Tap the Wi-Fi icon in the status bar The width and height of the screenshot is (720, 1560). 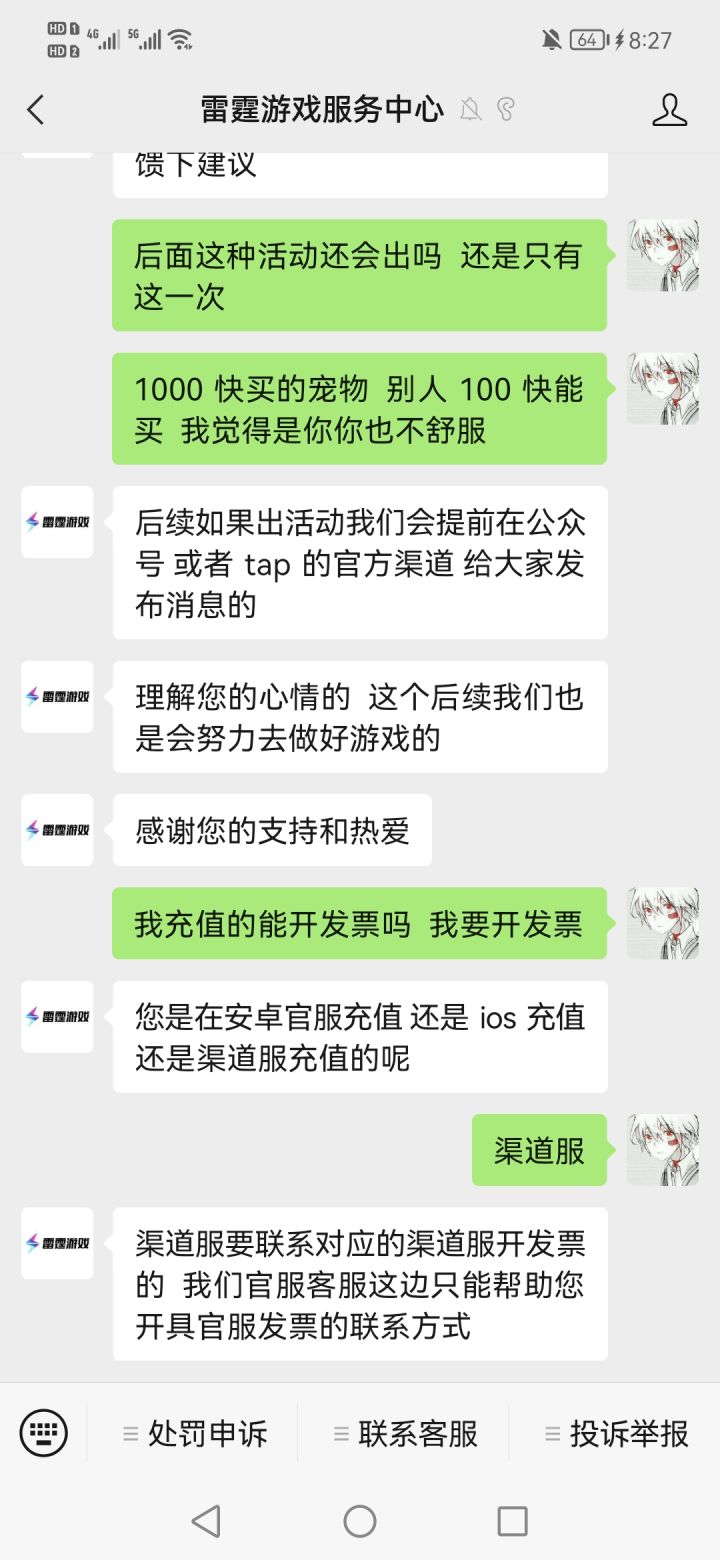[180, 40]
